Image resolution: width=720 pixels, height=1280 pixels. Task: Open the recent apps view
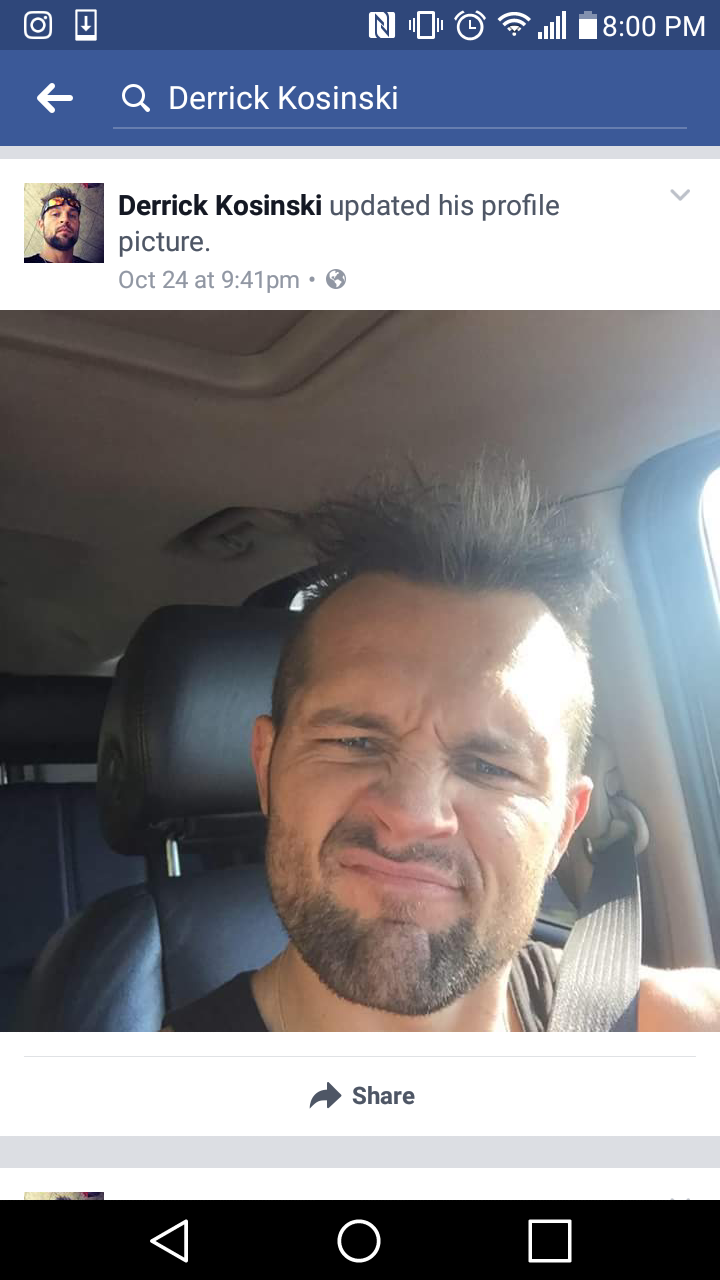549,1241
